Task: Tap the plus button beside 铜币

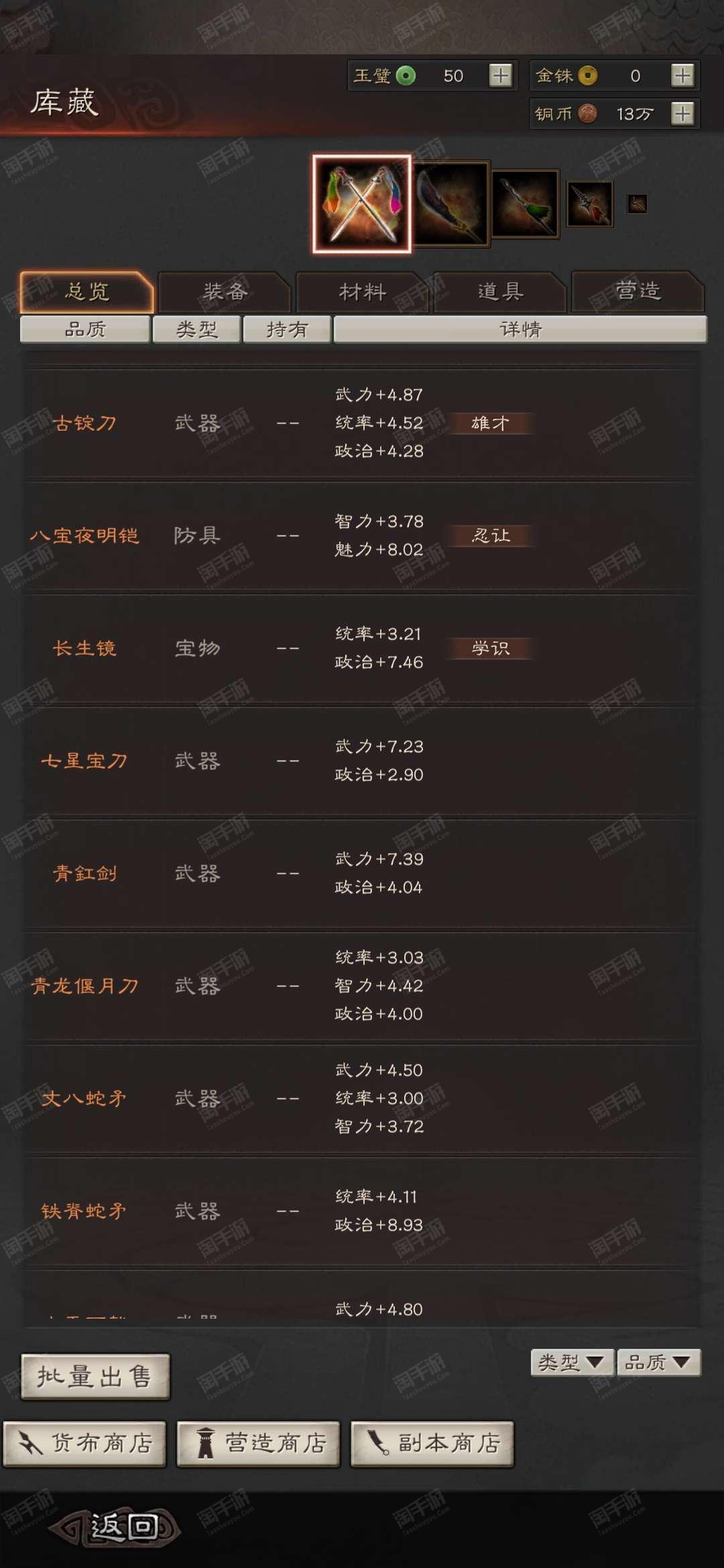Action: click(682, 114)
